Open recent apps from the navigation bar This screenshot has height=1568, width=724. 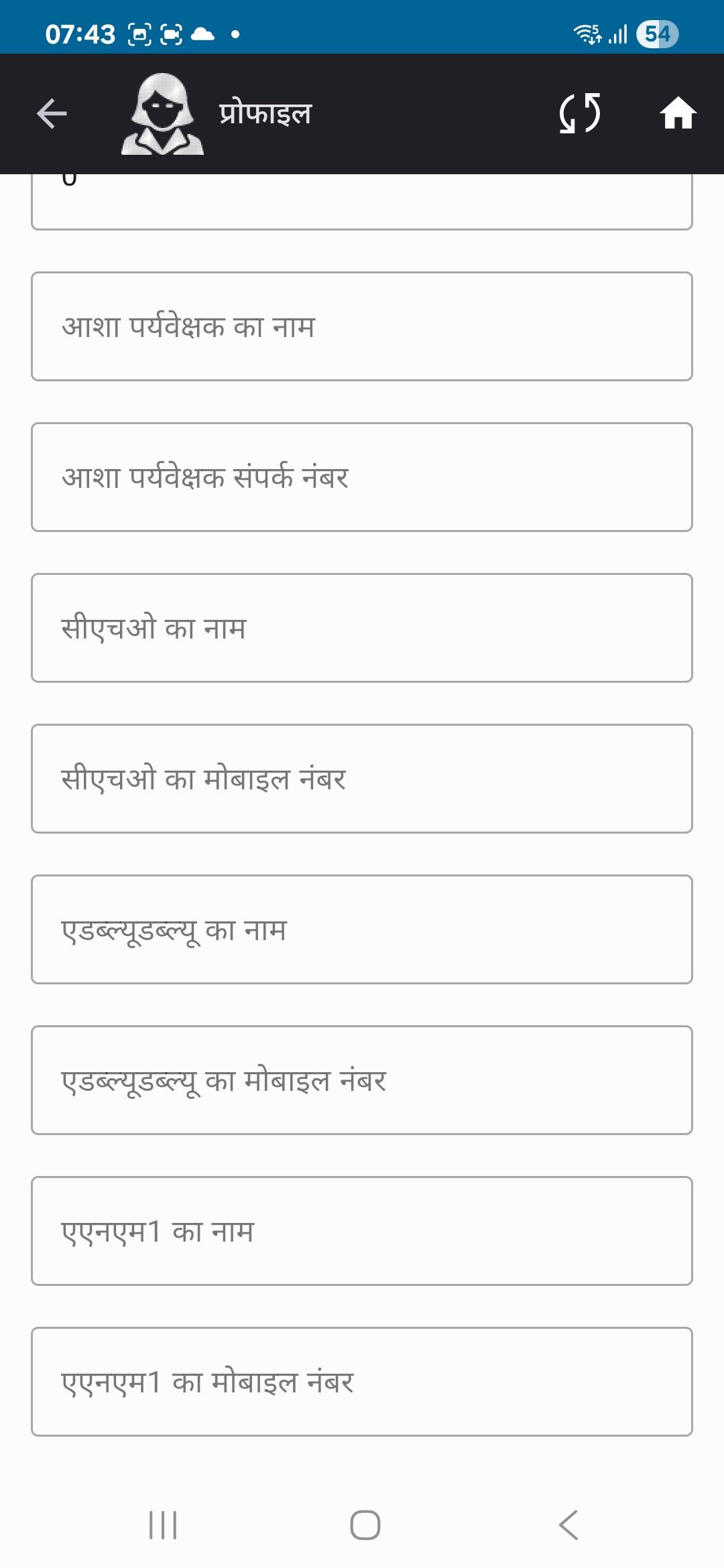tap(163, 1525)
